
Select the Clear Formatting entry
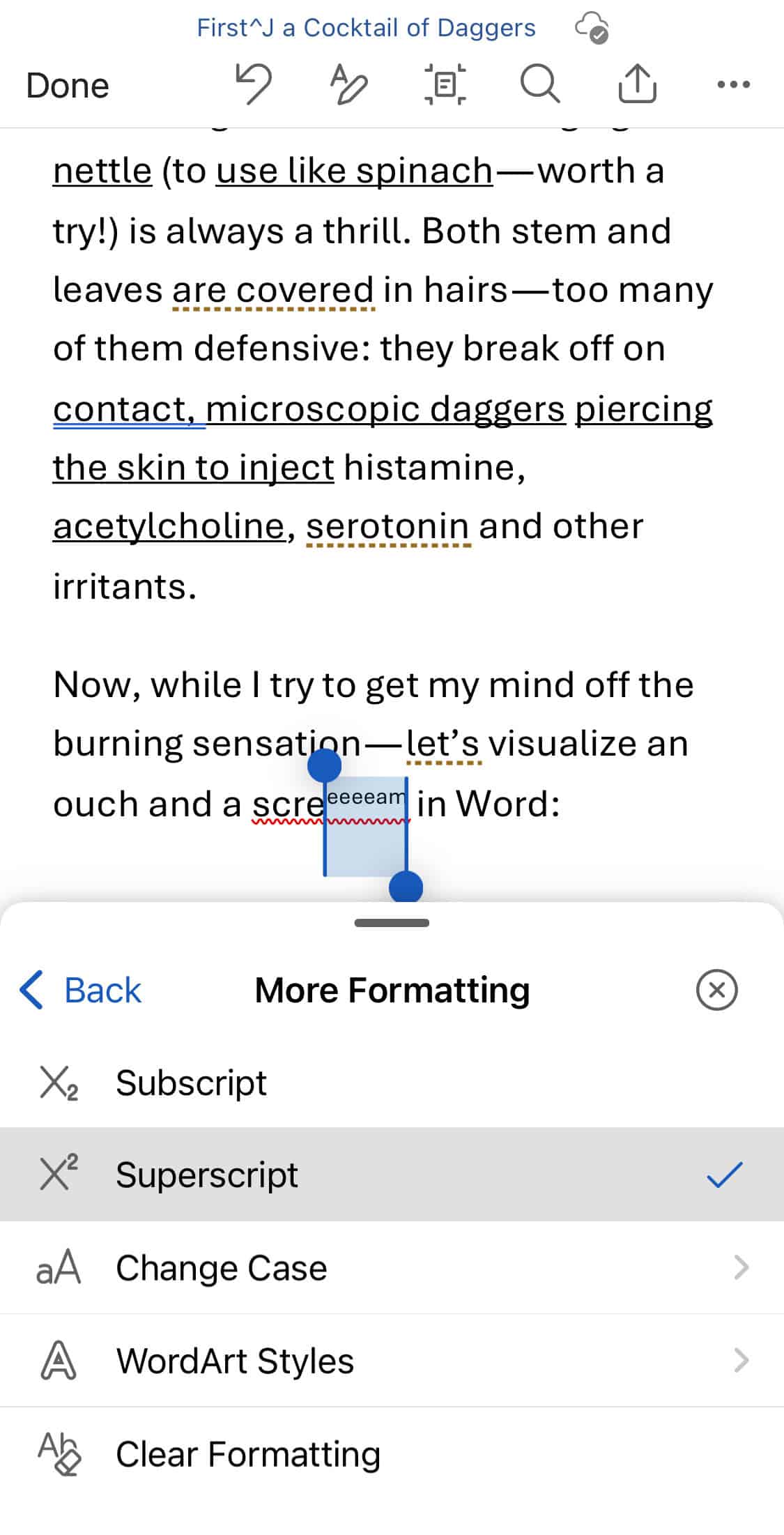click(x=247, y=1453)
